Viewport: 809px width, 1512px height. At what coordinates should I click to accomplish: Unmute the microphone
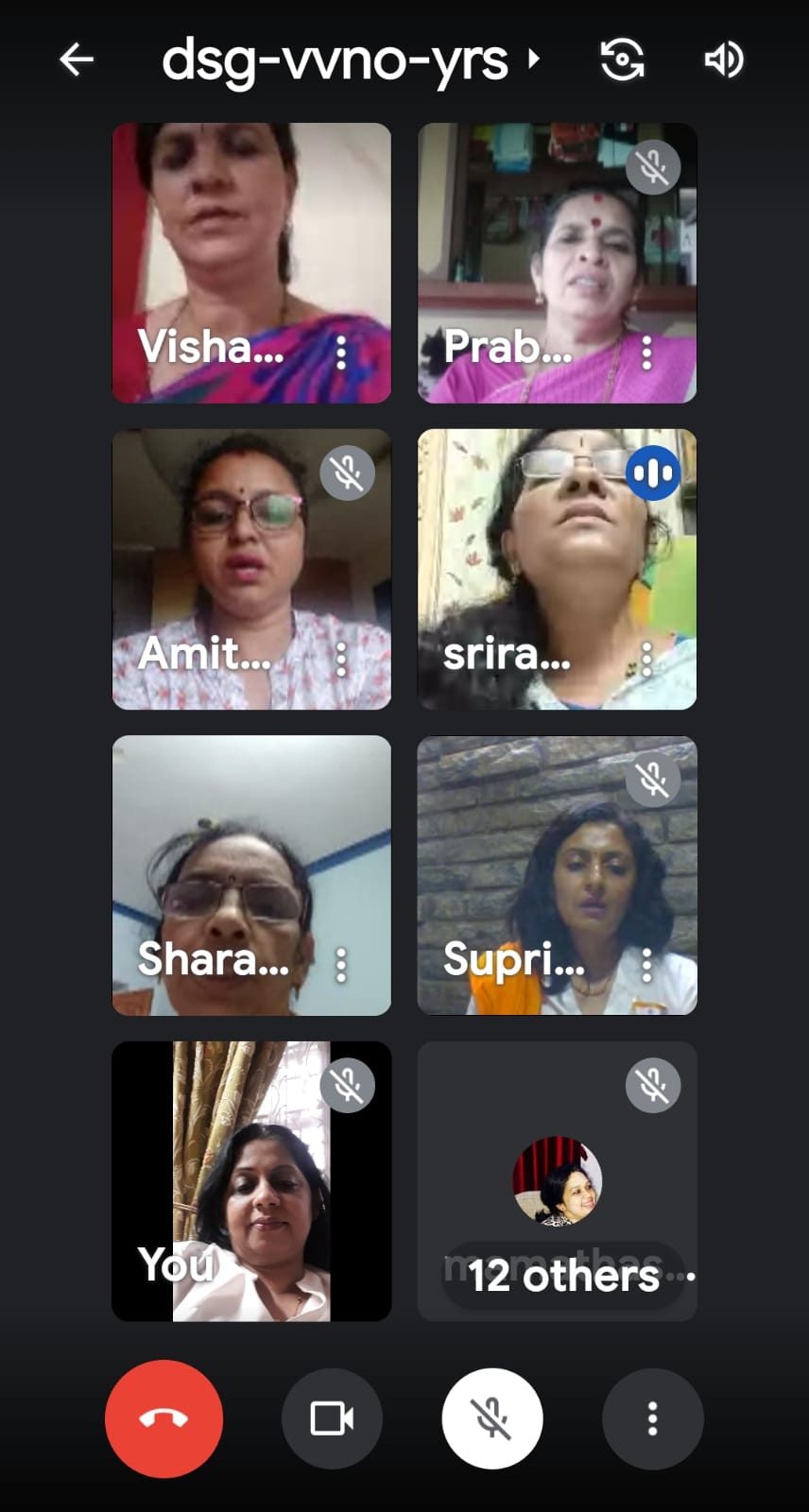(491, 1418)
